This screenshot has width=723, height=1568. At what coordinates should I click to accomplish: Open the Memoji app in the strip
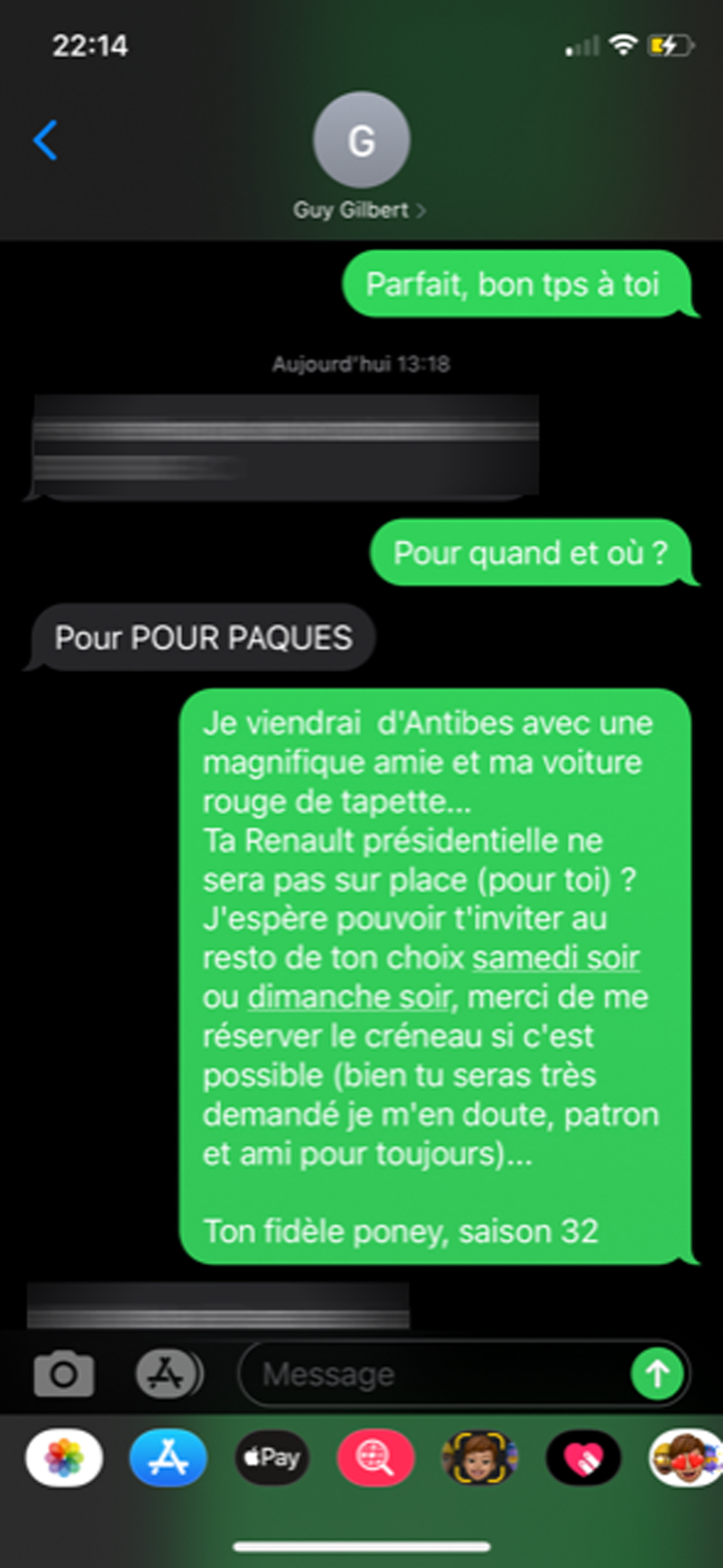[479, 1458]
